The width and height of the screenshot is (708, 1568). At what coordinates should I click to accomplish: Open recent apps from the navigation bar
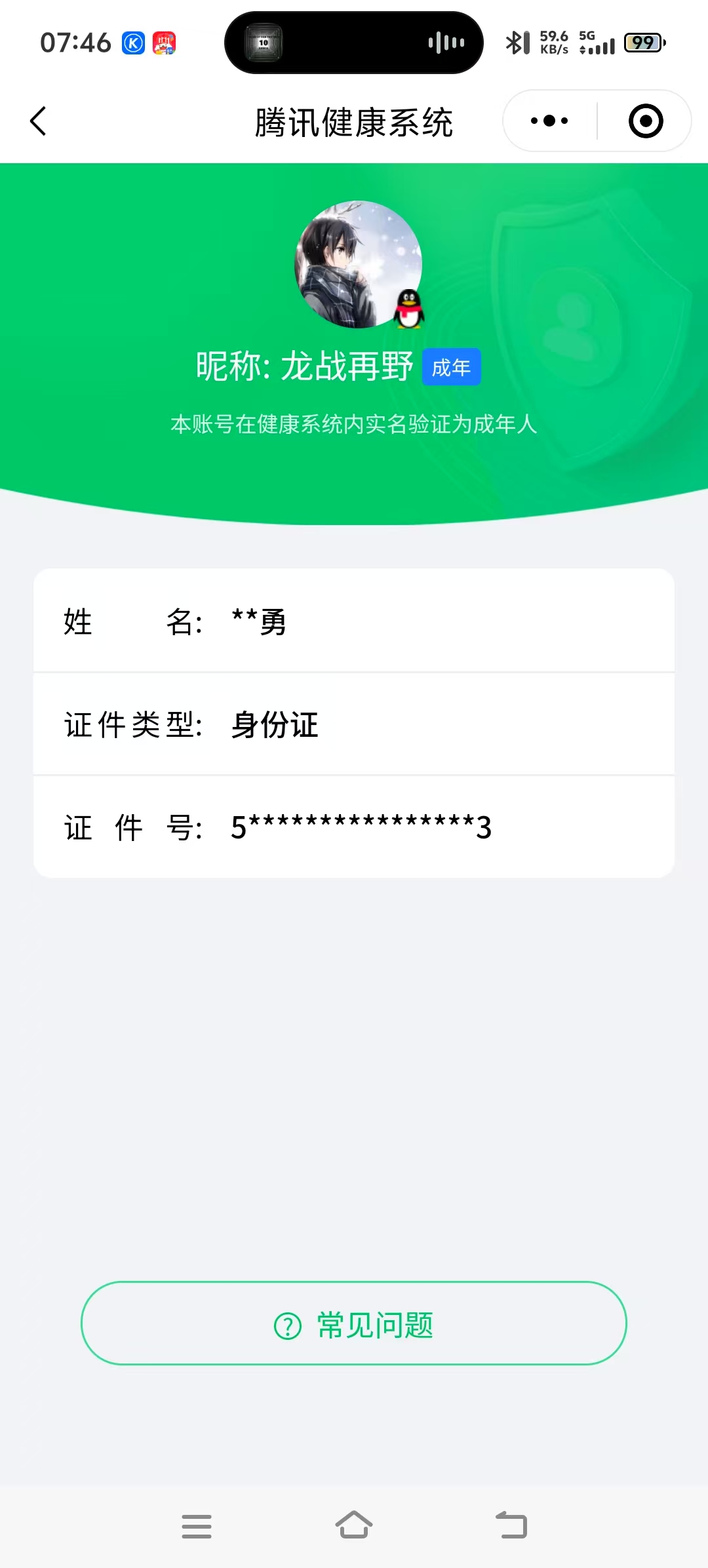(x=197, y=1526)
